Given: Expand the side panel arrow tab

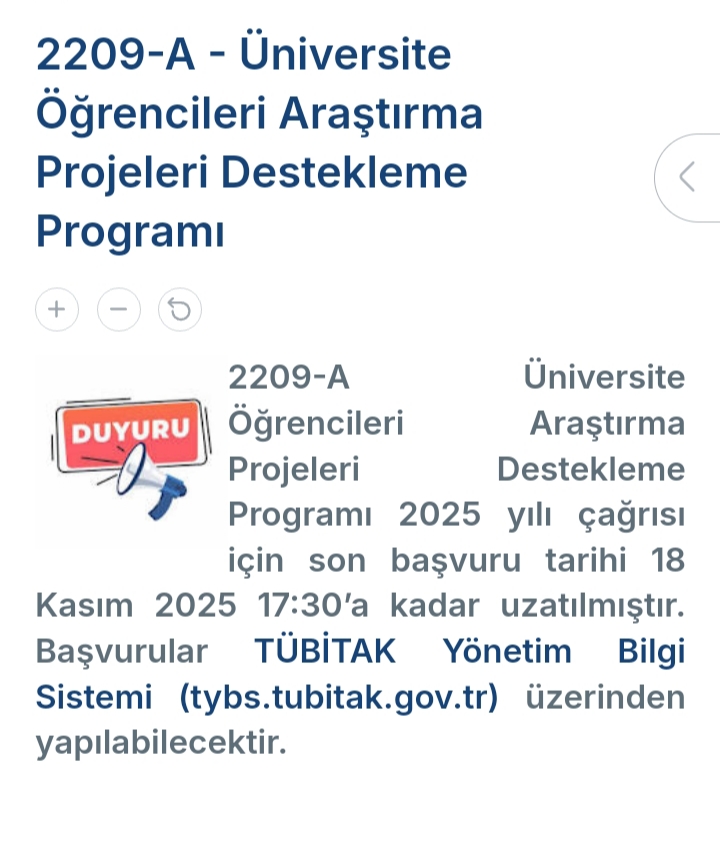Looking at the screenshot, I should [x=688, y=177].
